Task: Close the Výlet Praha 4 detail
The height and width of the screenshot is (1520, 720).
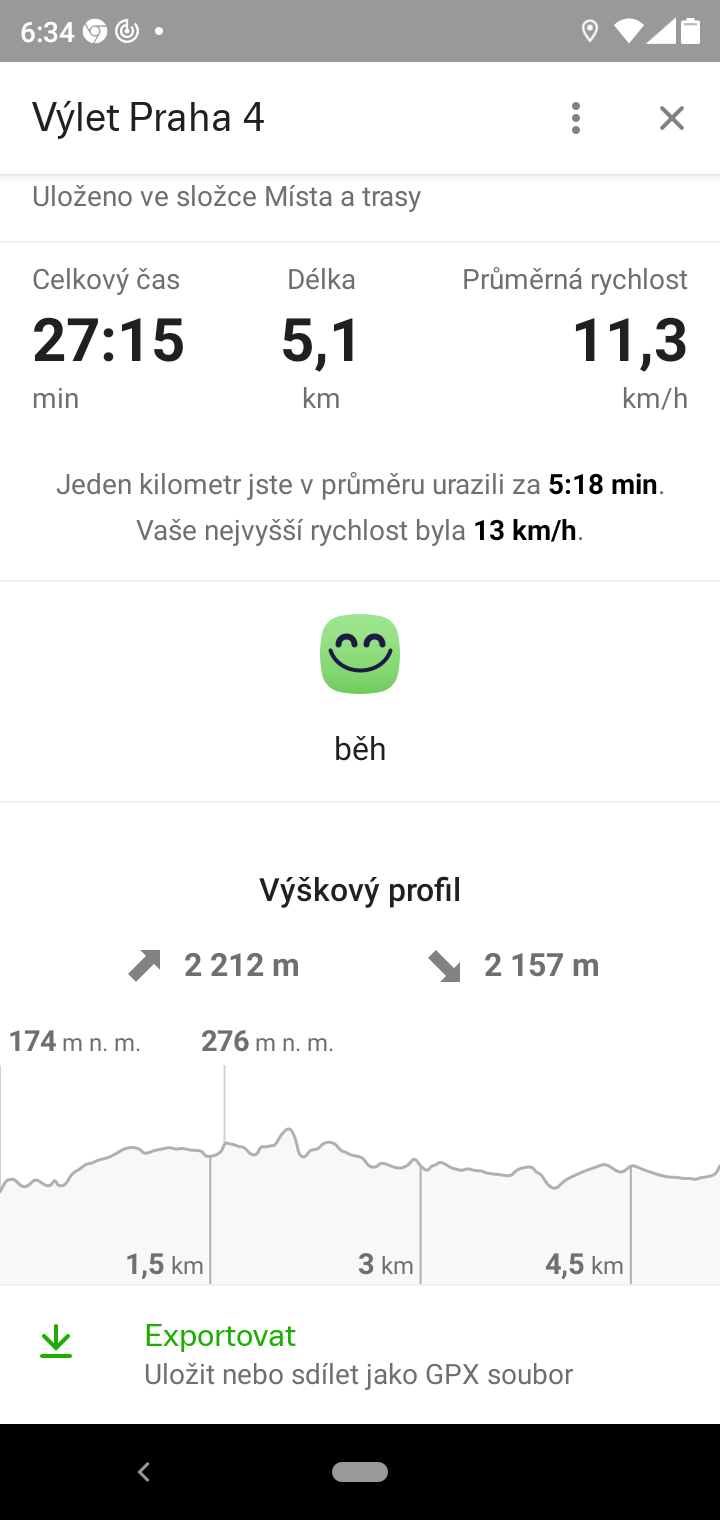Action: (672, 118)
